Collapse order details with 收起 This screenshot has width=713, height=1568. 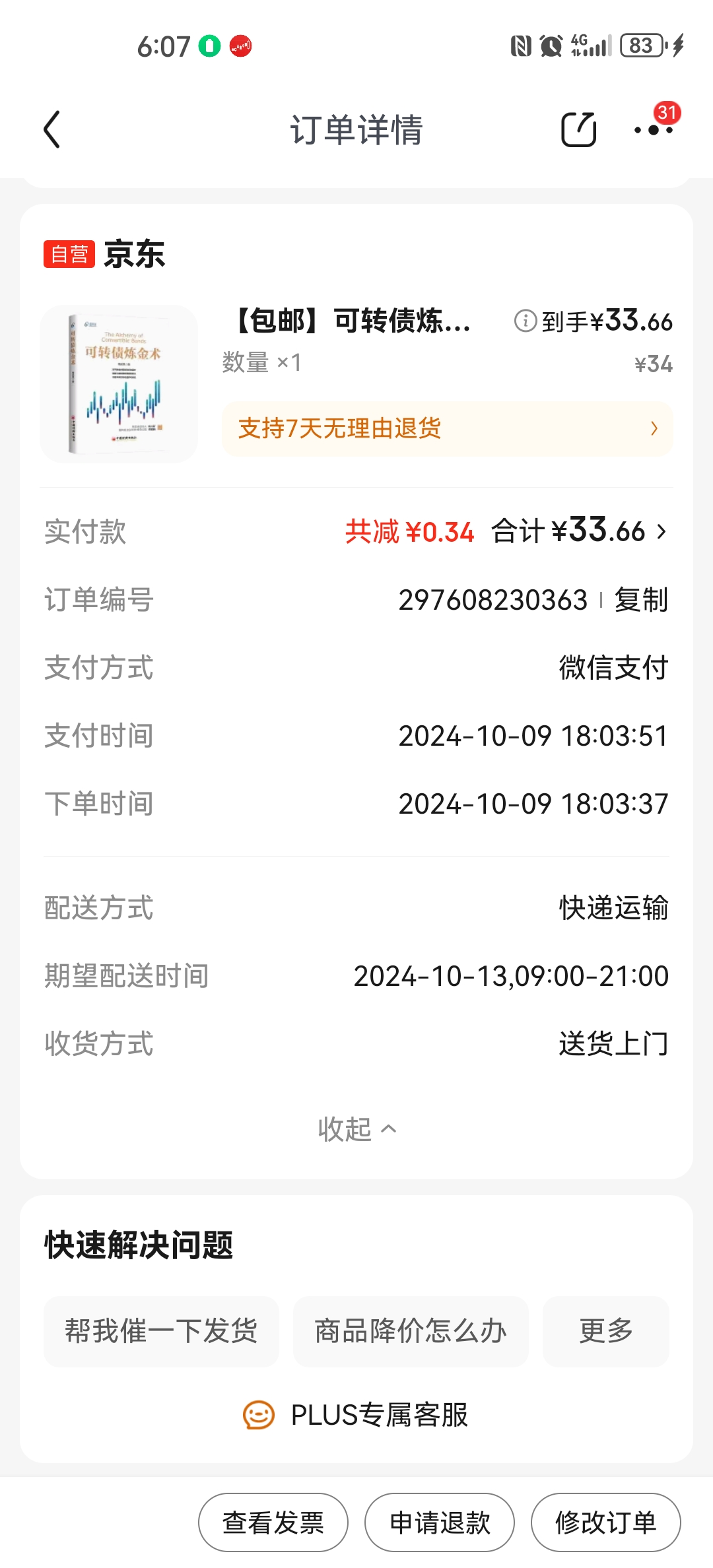click(x=356, y=1129)
